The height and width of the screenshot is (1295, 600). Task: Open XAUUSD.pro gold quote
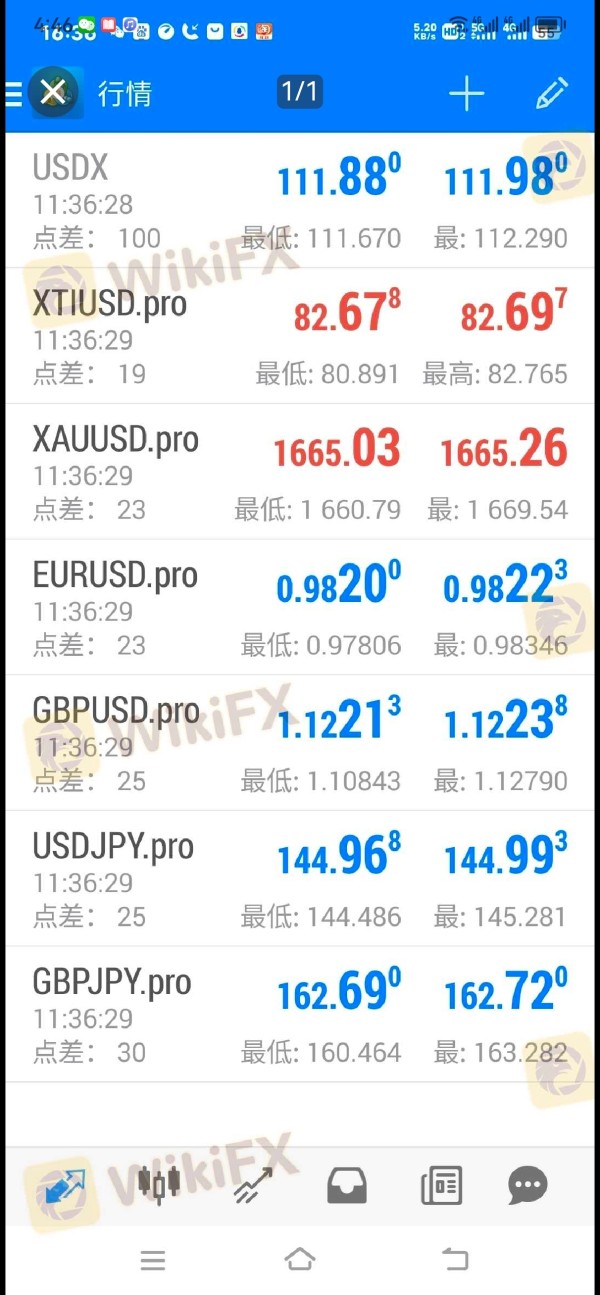[300, 472]
